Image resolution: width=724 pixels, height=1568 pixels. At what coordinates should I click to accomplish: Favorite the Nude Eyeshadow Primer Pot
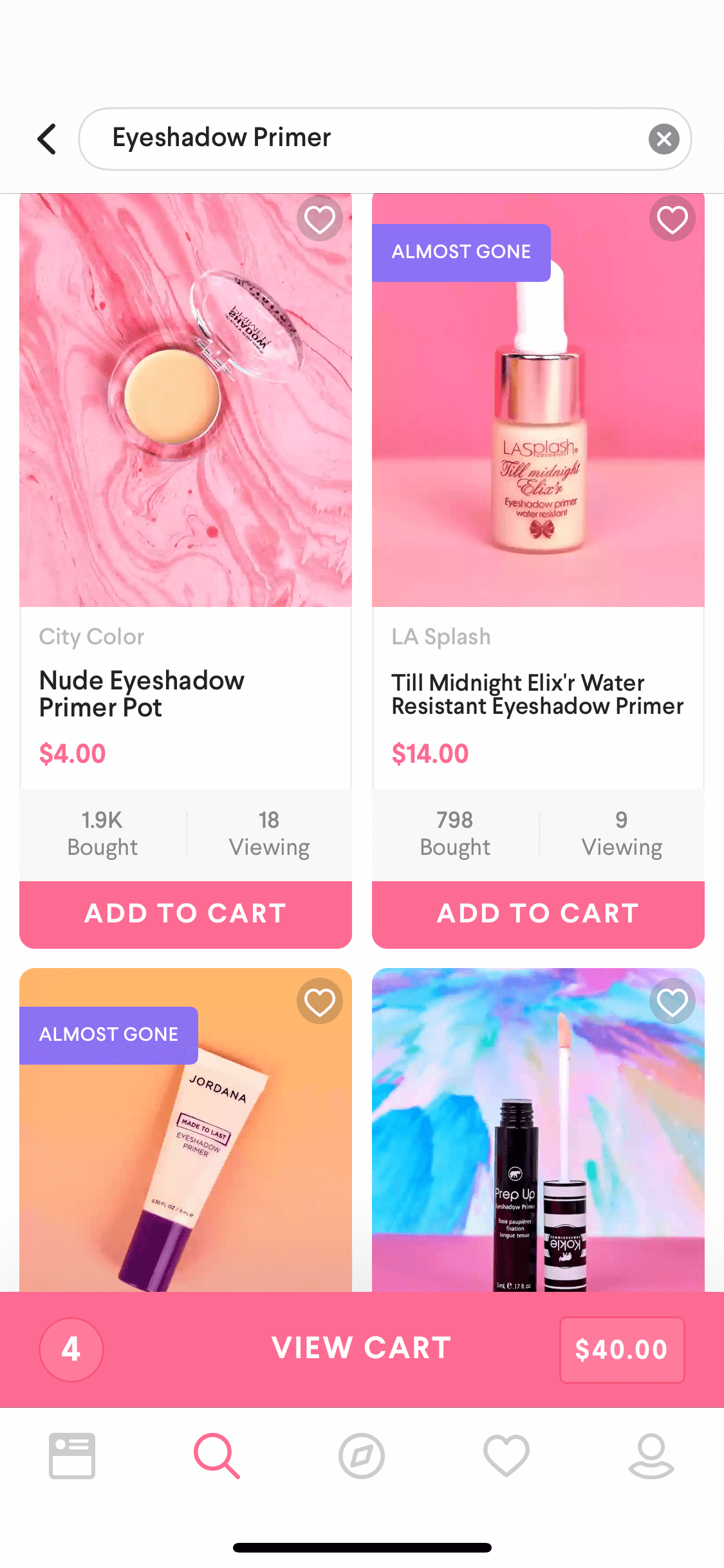pos(319,219)
